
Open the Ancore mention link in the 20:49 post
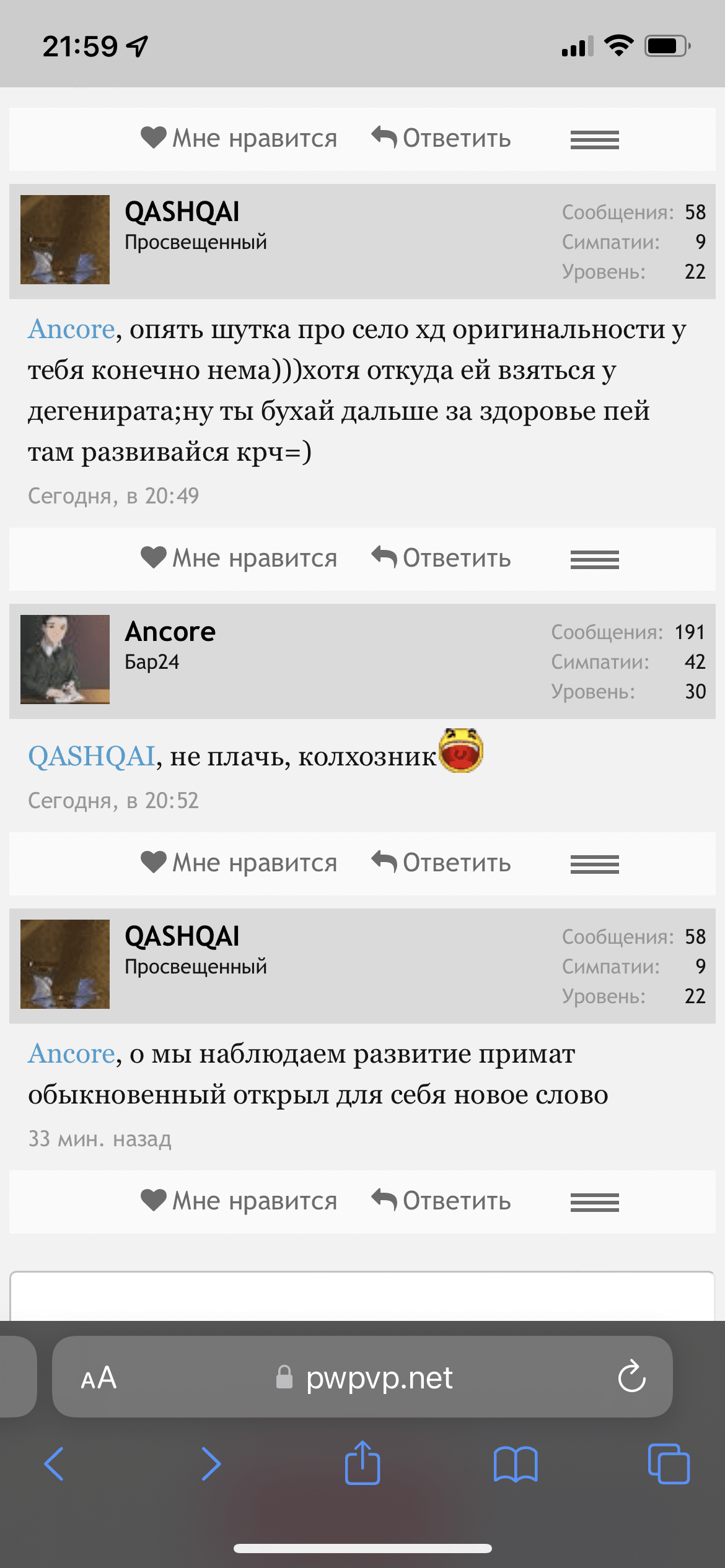tap(71, 329)
